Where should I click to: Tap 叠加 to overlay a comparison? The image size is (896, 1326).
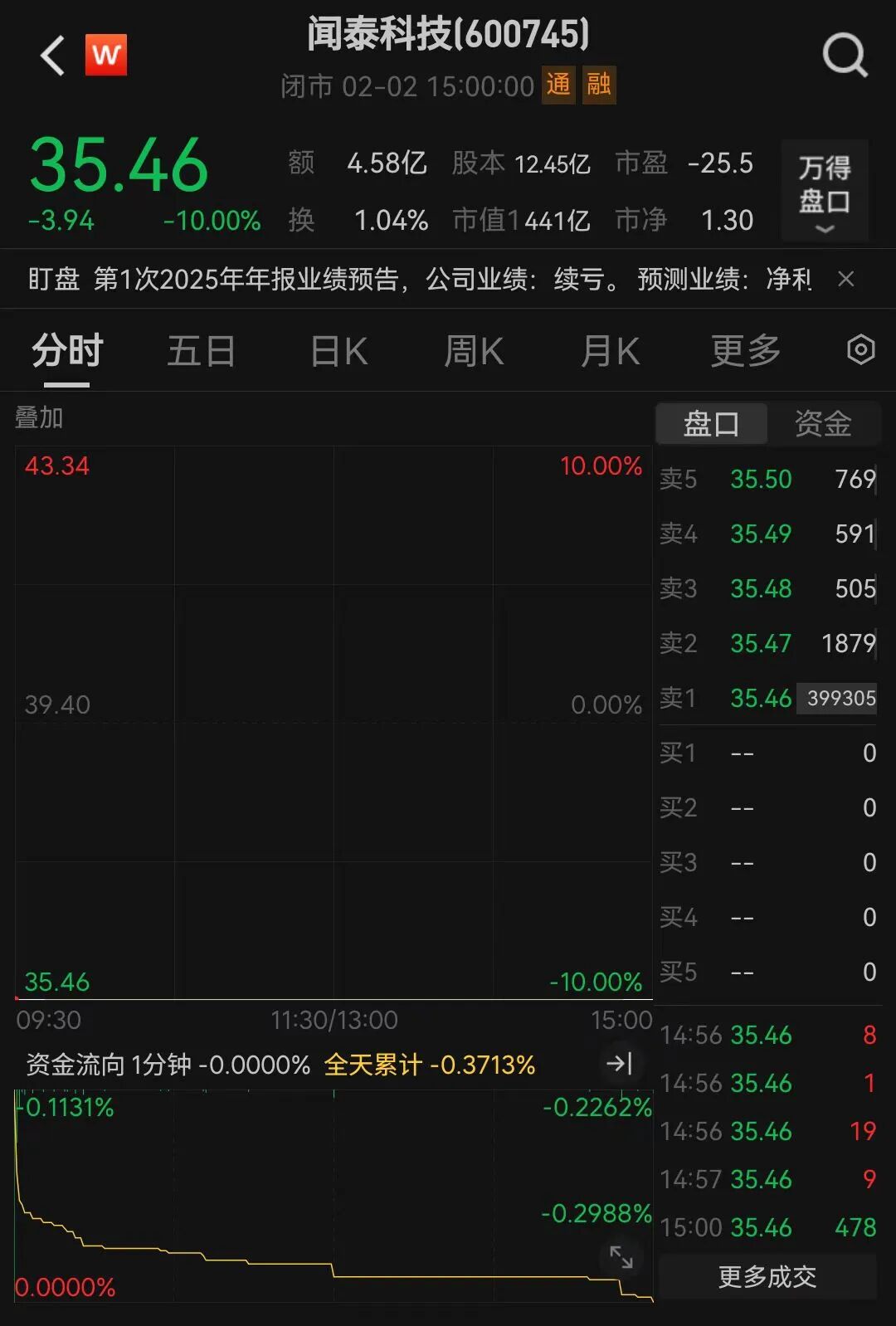coord(39,417)
